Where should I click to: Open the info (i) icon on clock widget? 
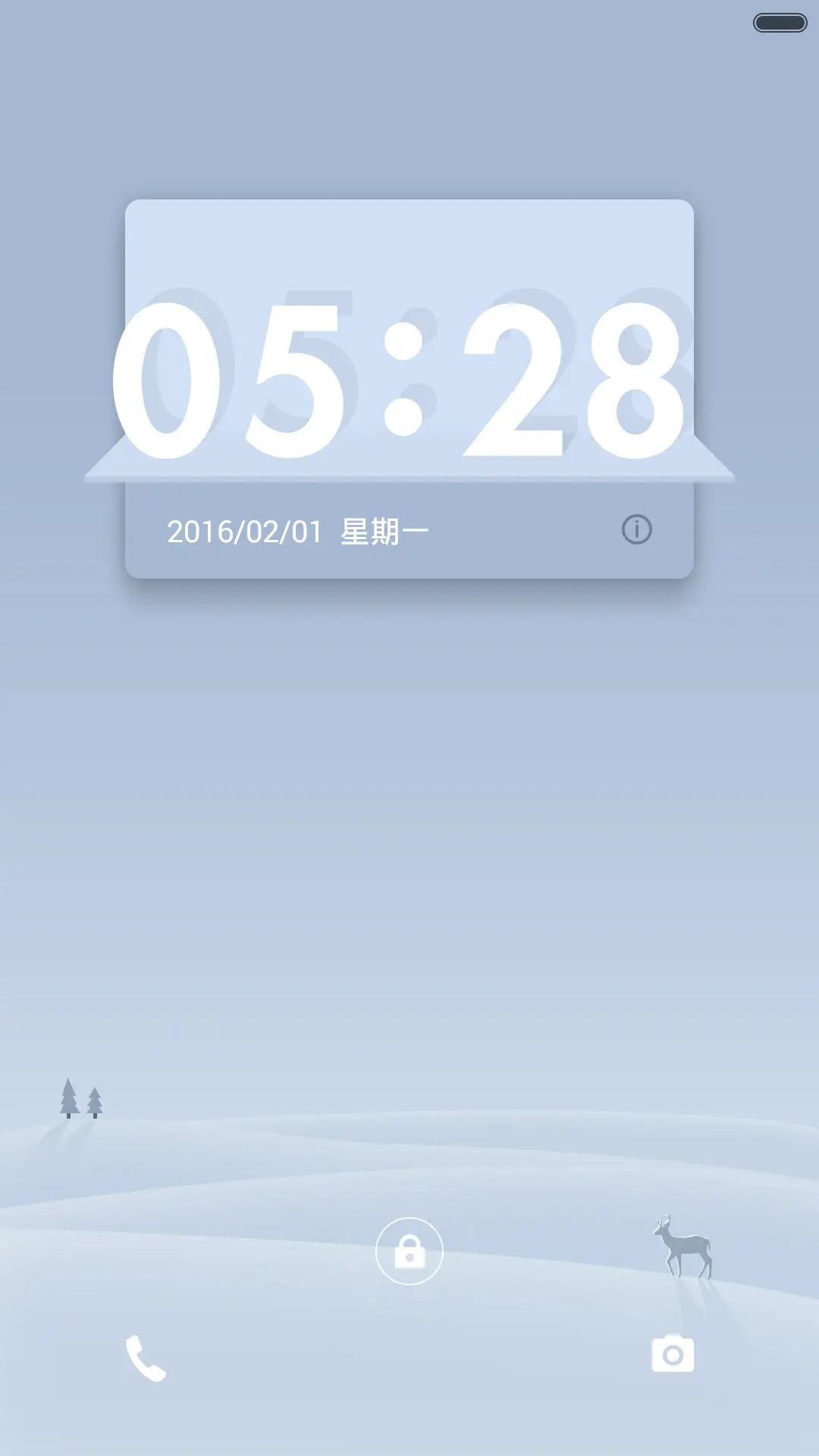pos(638,531)
